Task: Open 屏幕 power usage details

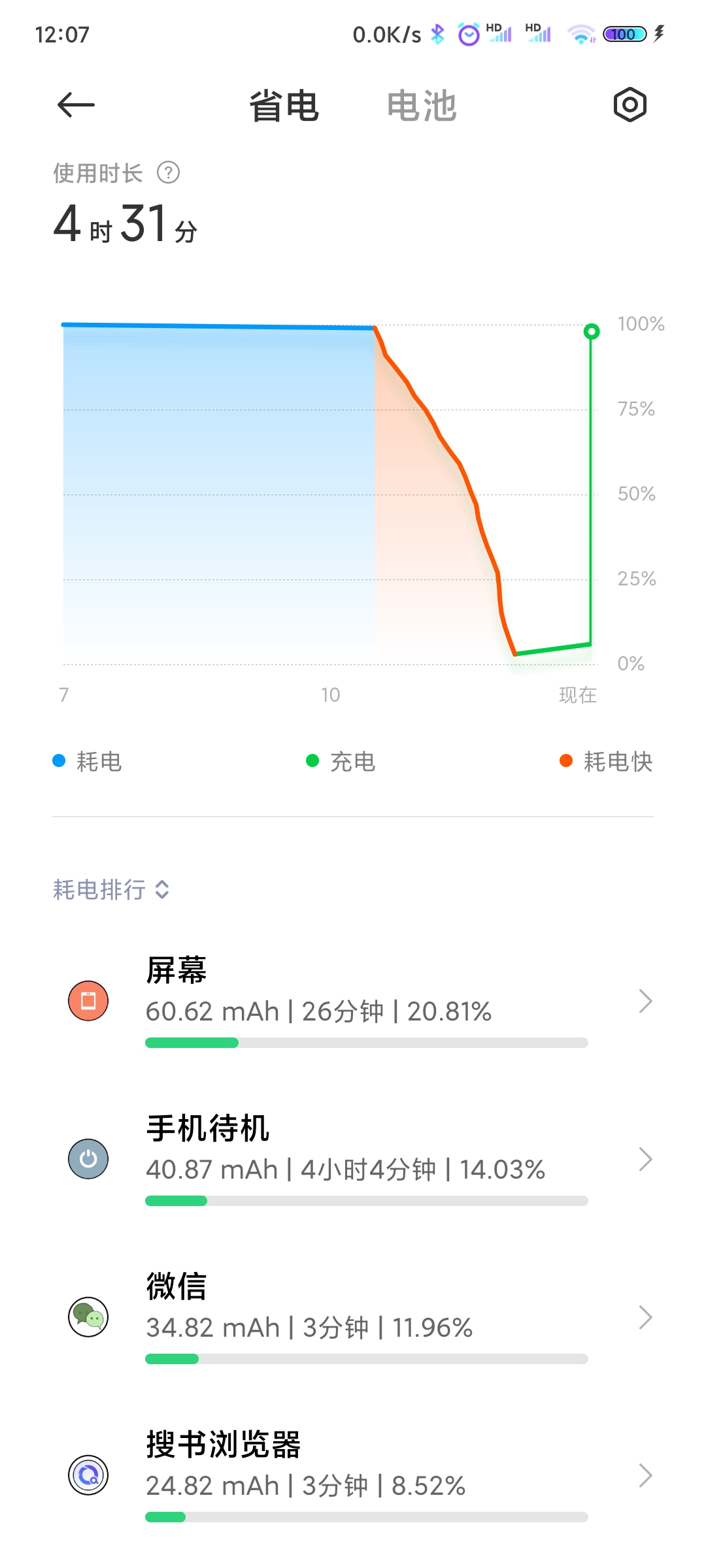Action: (x=353, y=1001)
